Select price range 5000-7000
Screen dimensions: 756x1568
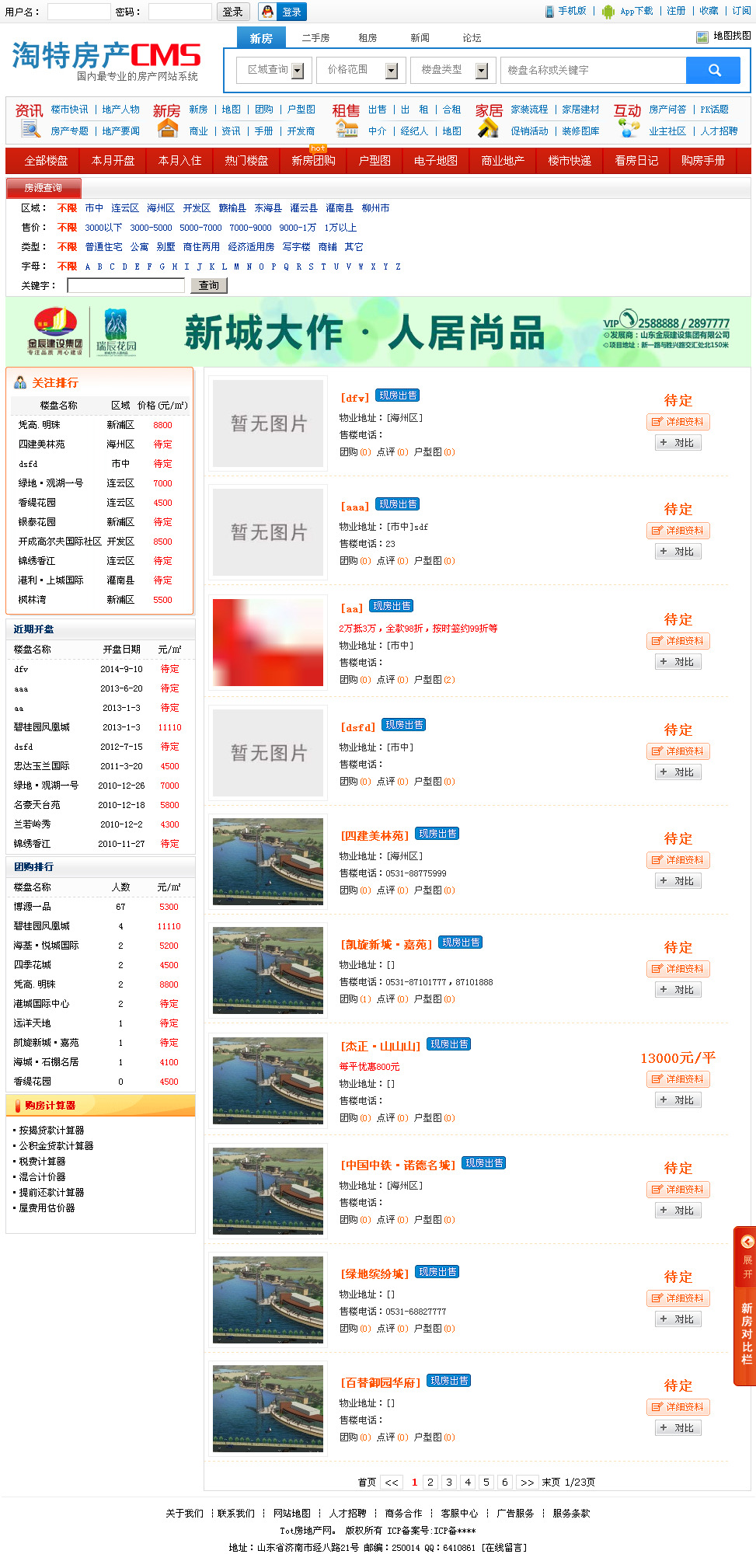[200, 228]
